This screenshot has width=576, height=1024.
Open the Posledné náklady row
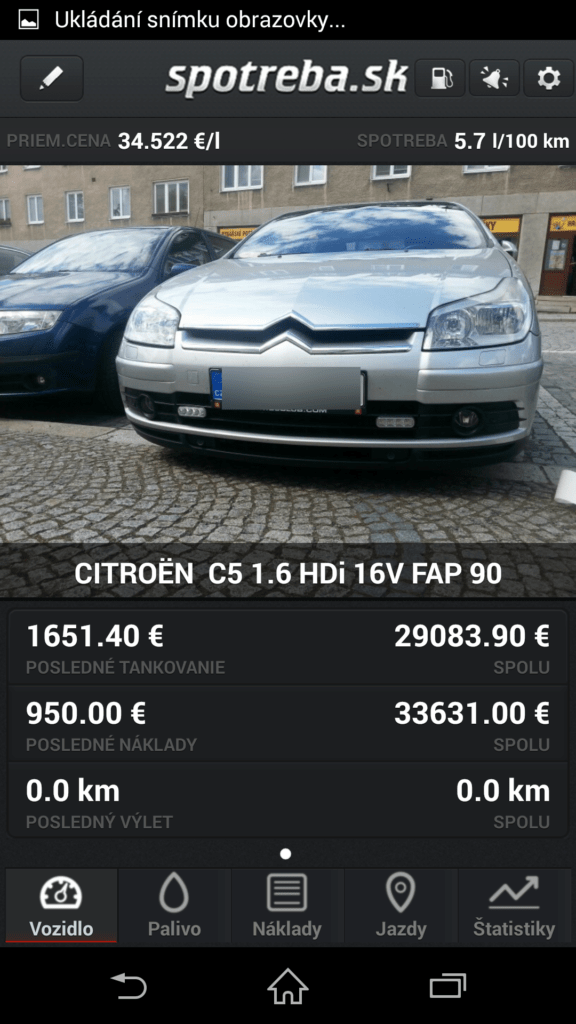287,724
